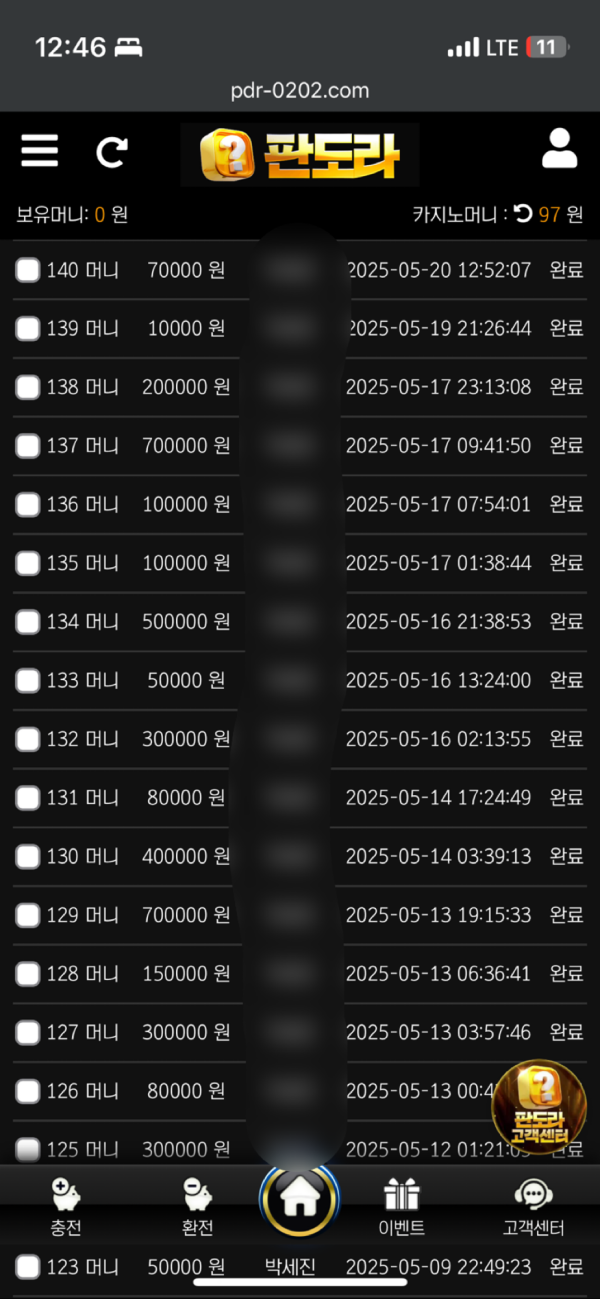Tick the checkbox for entry 137

point(28,446)
